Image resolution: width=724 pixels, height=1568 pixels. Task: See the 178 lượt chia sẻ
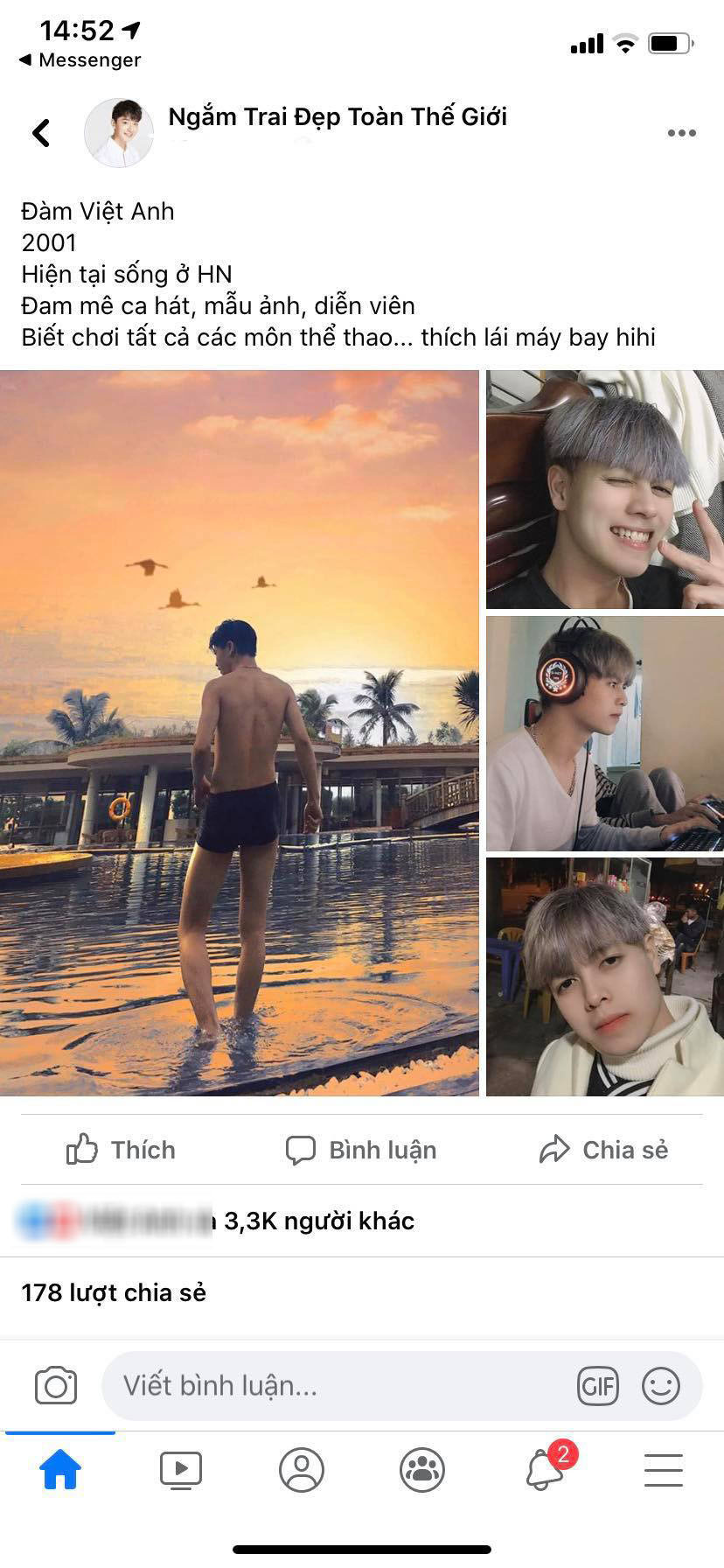(x=114, y=1292)
